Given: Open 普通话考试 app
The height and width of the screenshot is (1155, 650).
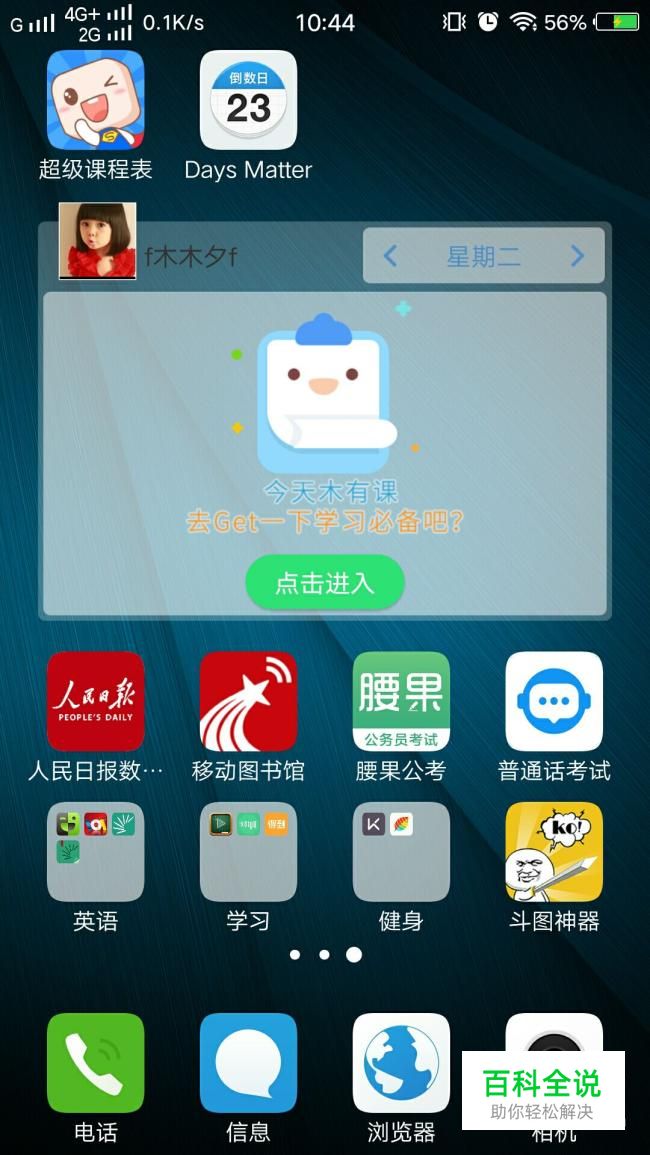Looking at the screenshot, I should pos(554,701).
